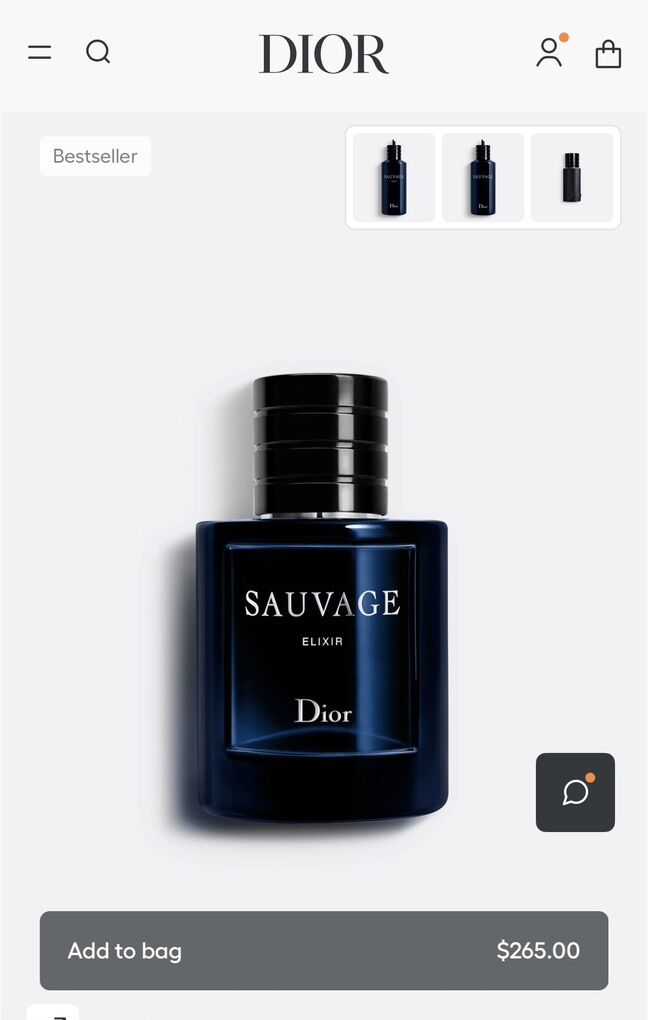Select the third small bottle thumbnail
The image size is (648, 1020).
coord(571,177)
